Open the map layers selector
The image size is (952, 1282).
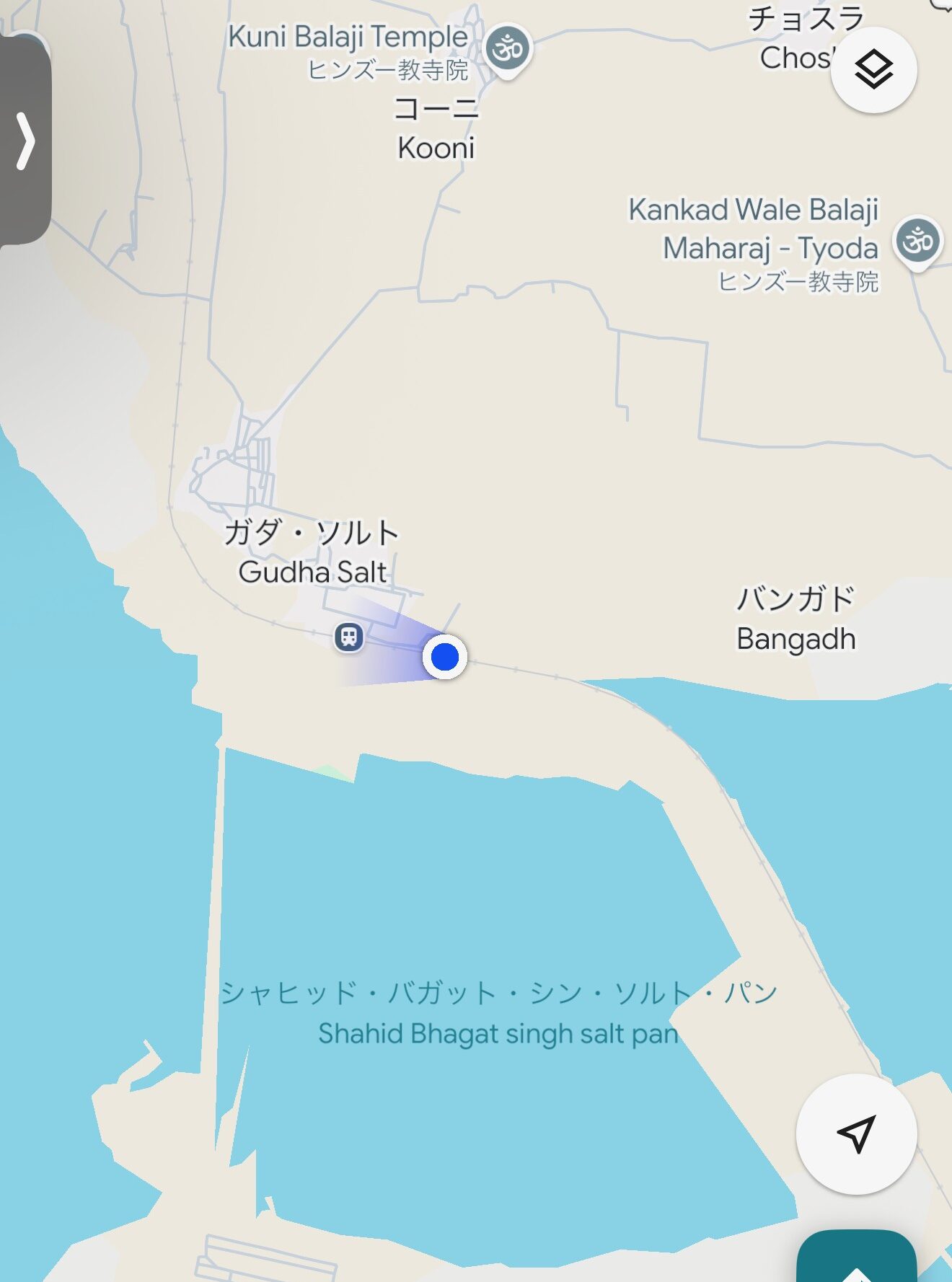tap(873, 70)
